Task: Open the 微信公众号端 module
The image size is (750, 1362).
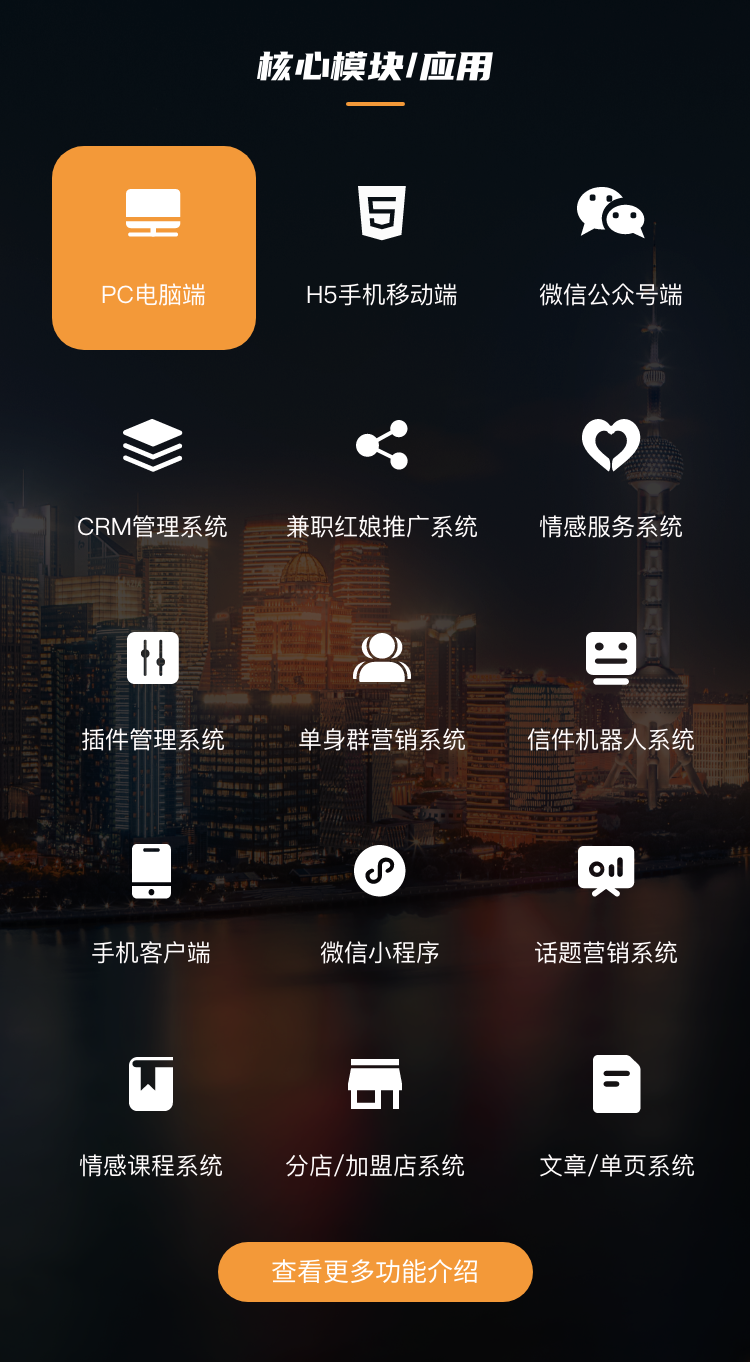Action: [x=610, y=248]
